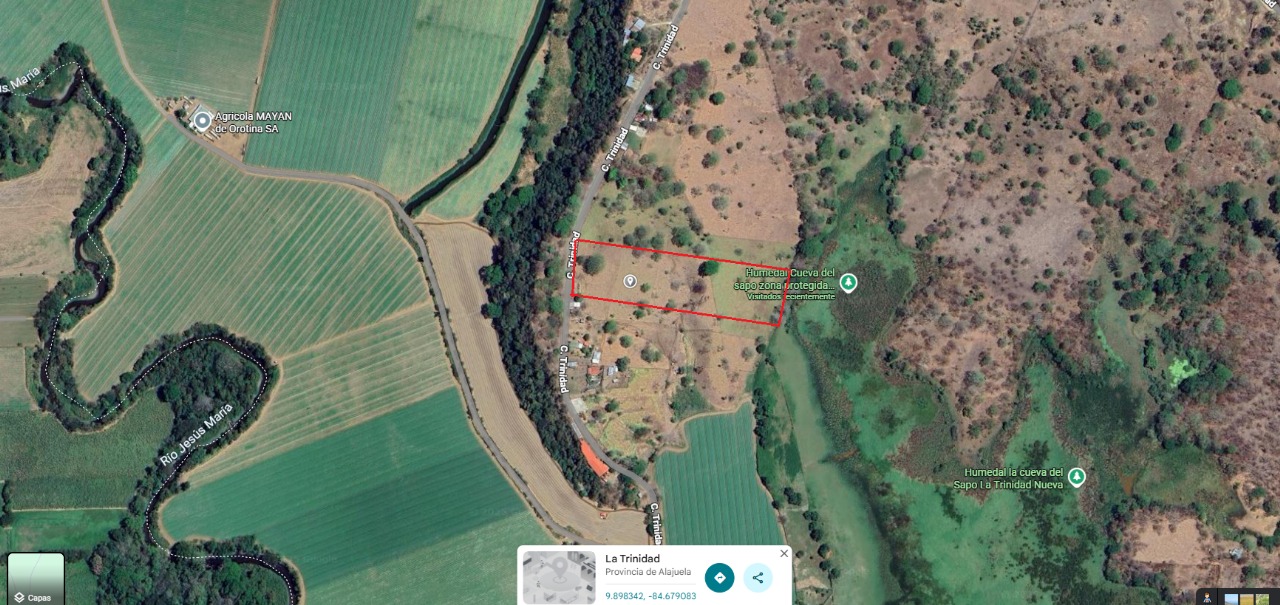1280x605 pixels.
Task: Tap the dropped pin inside red rectangle
Action: 630,281
